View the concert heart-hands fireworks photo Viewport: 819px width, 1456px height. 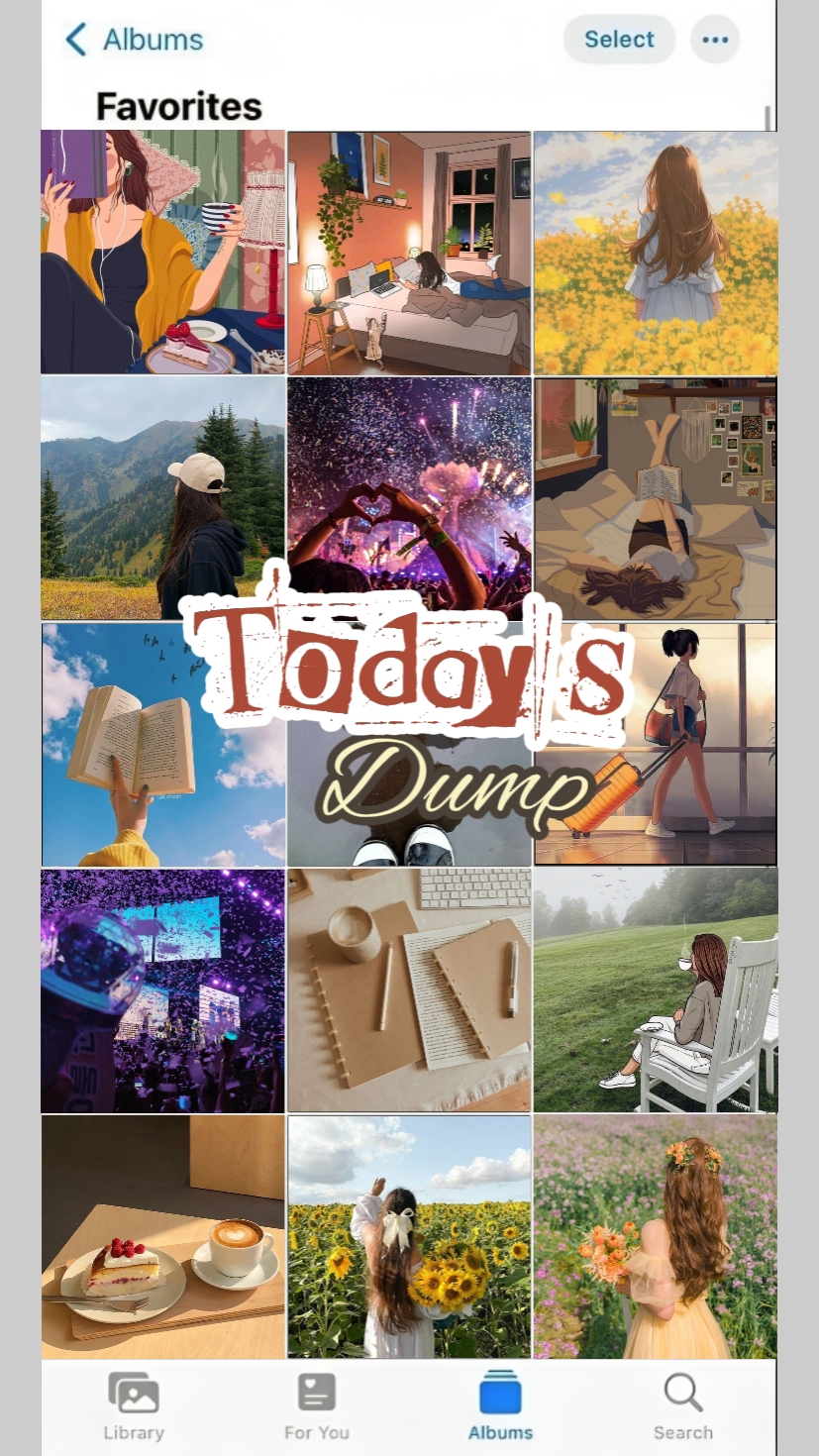point(408,497)
